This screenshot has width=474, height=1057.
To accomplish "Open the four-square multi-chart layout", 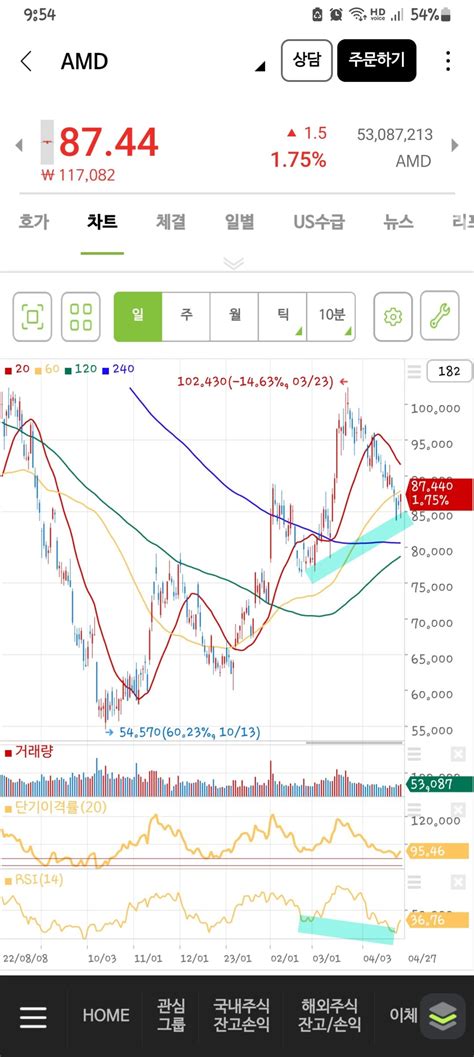I will point(81,316).
